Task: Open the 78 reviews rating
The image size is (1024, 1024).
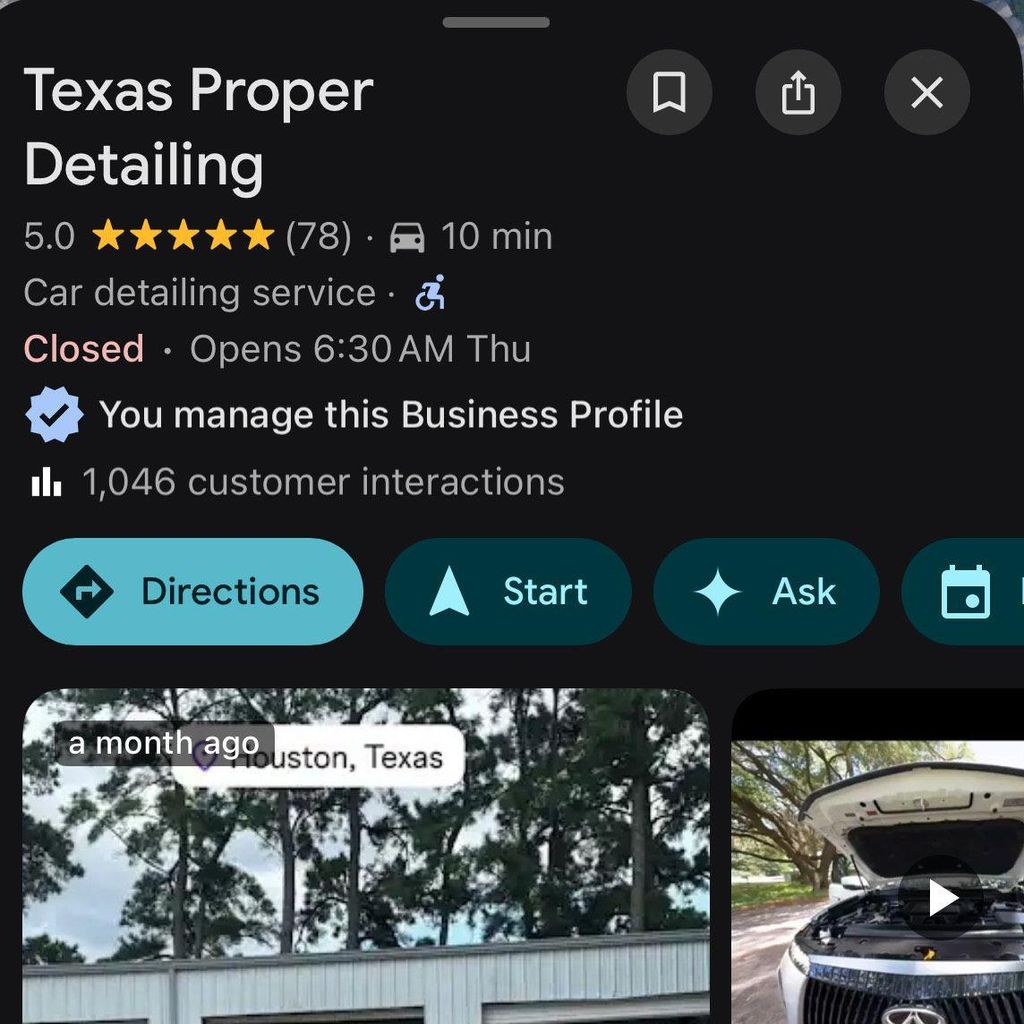Action: (x=318, y=237)
